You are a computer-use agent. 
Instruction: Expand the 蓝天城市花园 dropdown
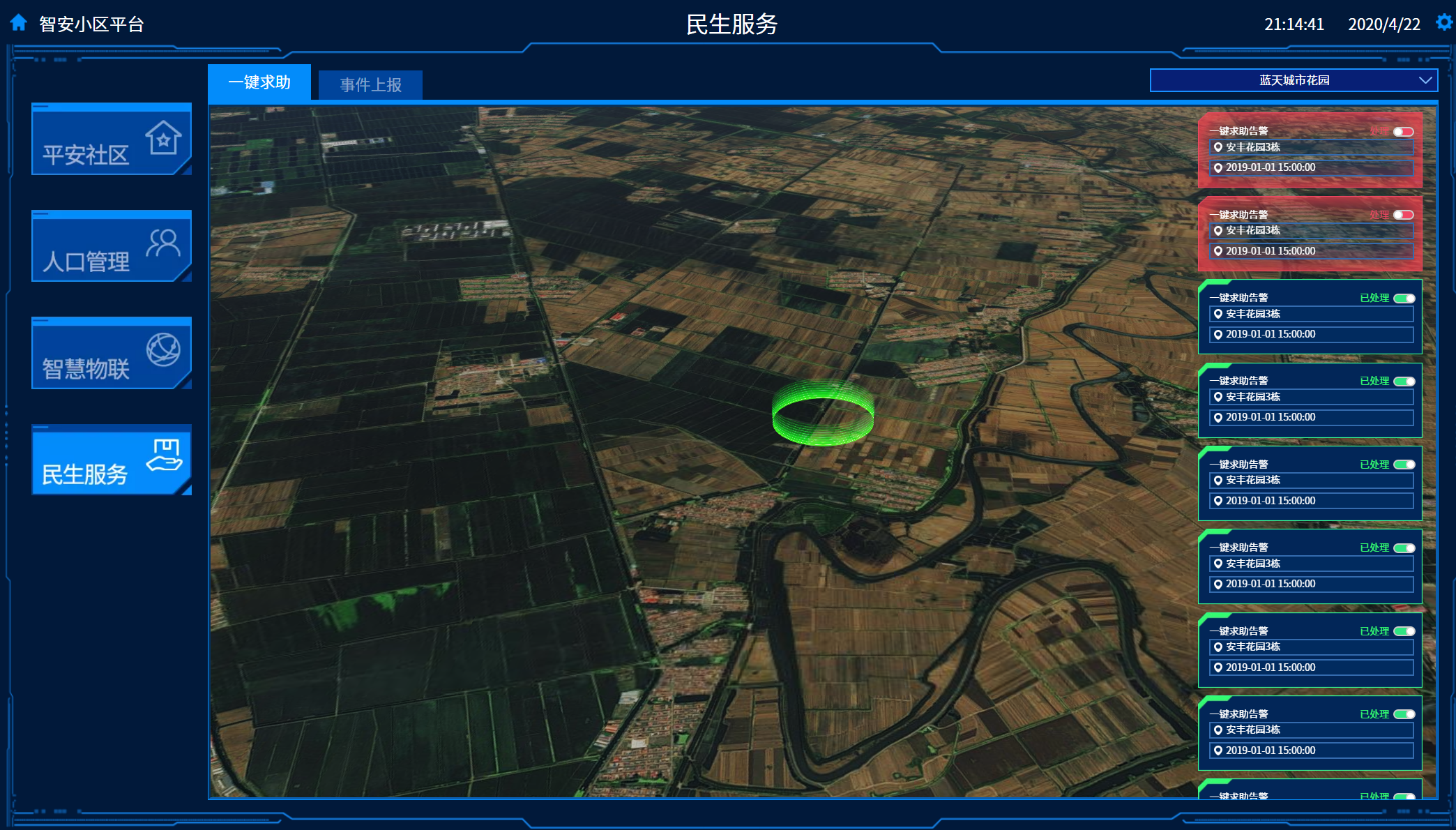pyautogui.click(x=1294, y=80)
